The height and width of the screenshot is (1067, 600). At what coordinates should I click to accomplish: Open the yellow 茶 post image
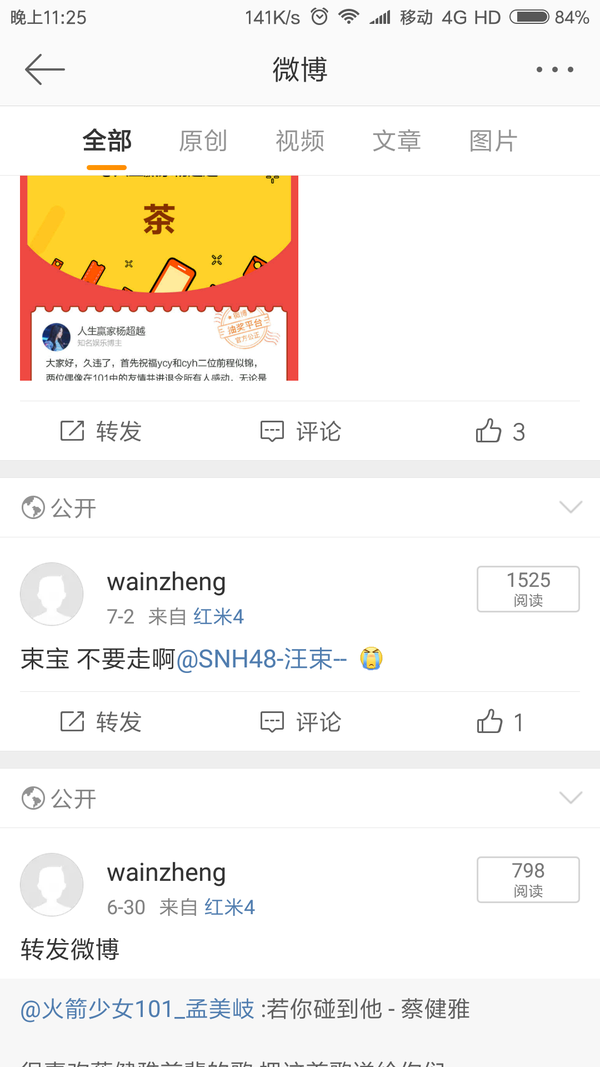pyautogui.click(x=159, y=278)
